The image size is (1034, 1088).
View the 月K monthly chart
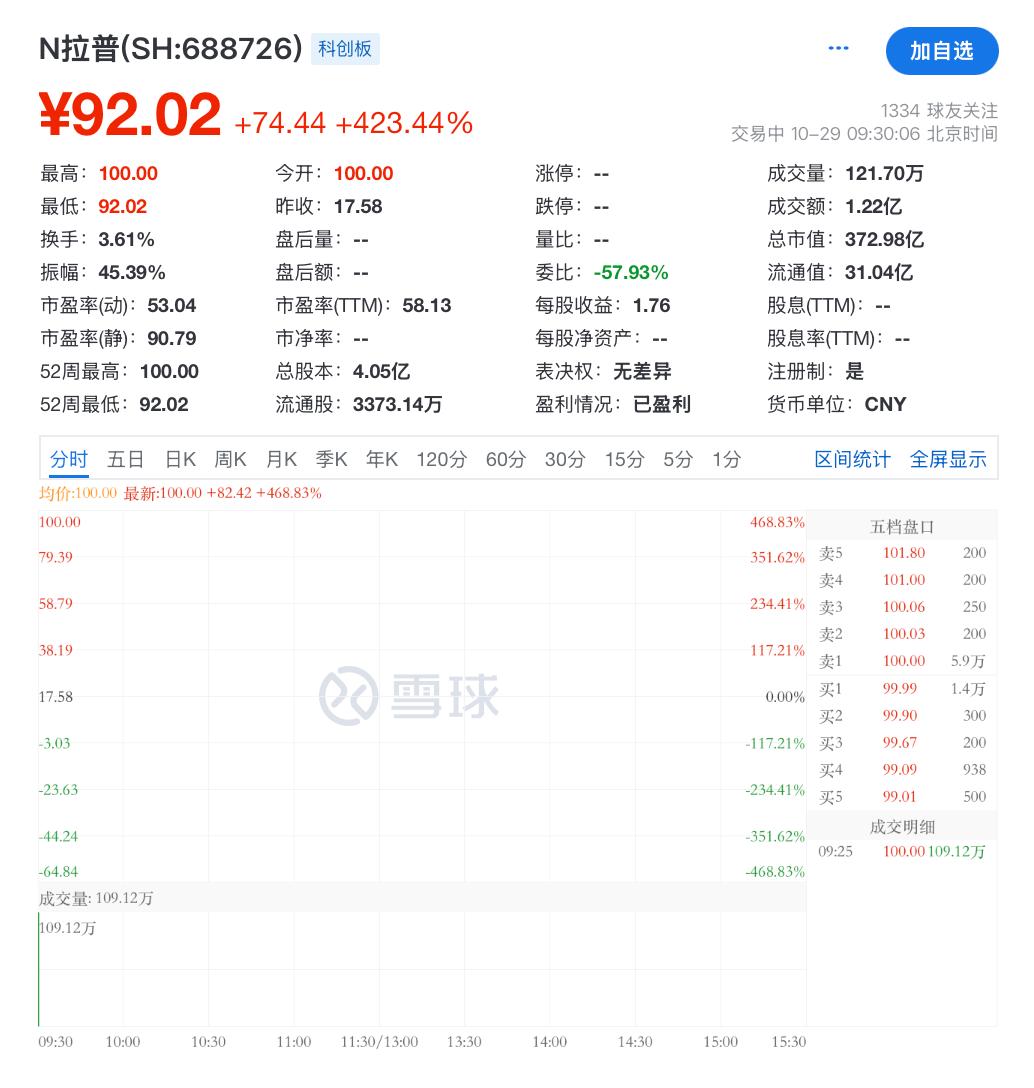pyautogui.click(x=281, y=459)
